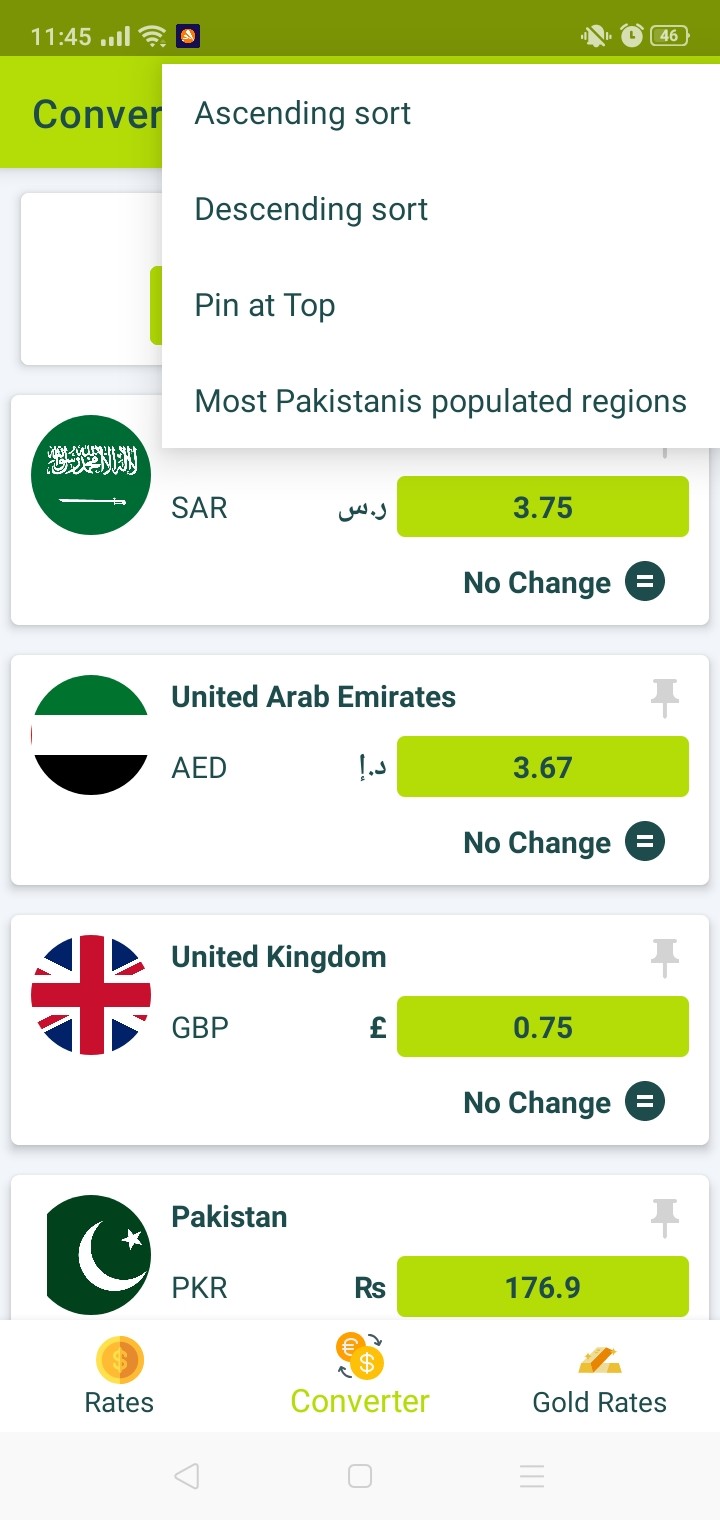The height and width of the screenshot is (1520, 720).
Task: Switch to the Rates tab
Action: [119, 1377]
